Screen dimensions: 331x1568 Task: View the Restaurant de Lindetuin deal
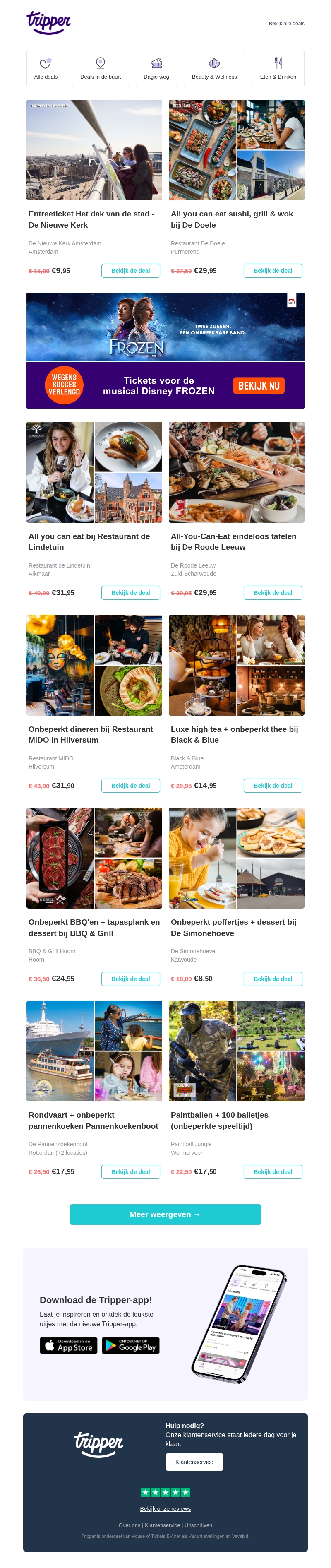click(x=130, y=593)
